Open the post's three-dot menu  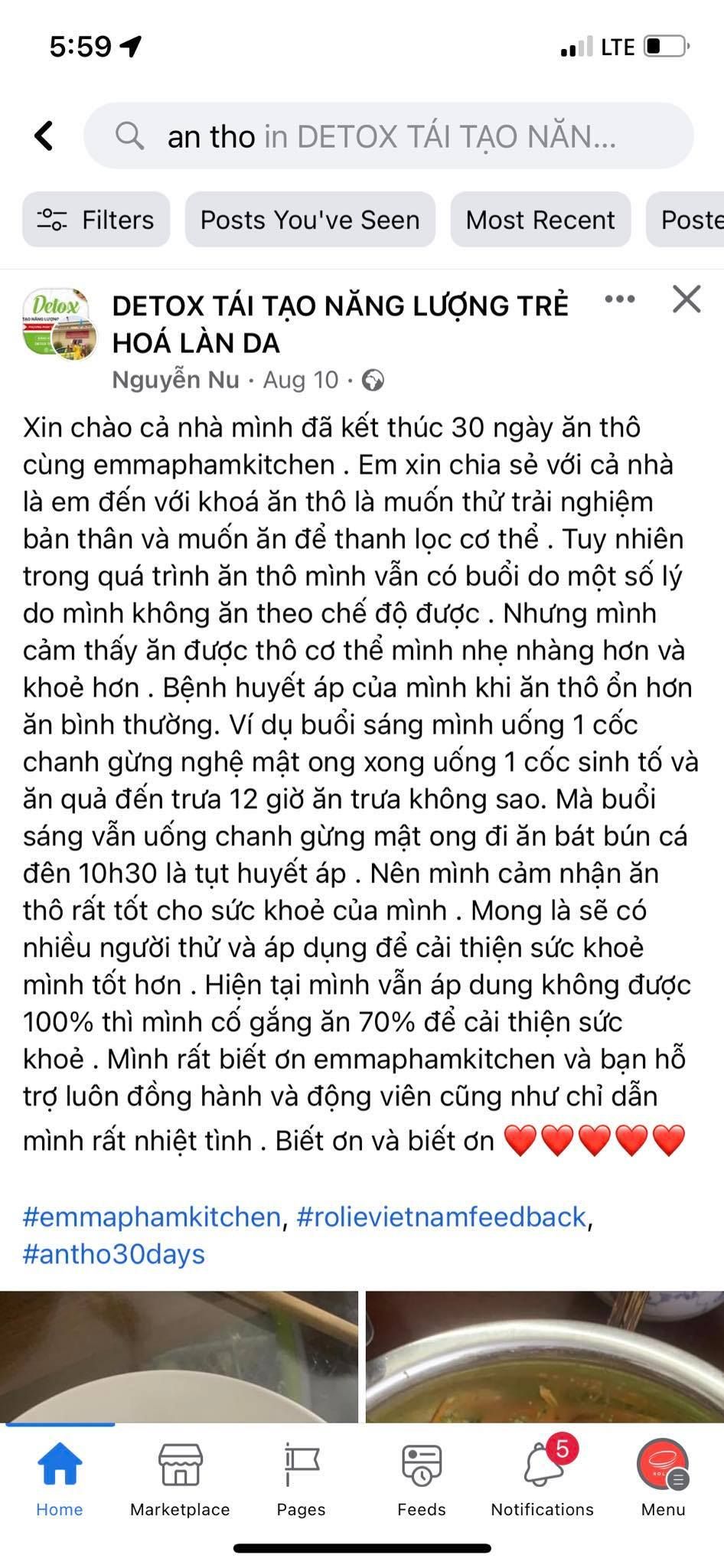[x=619, y=299]
